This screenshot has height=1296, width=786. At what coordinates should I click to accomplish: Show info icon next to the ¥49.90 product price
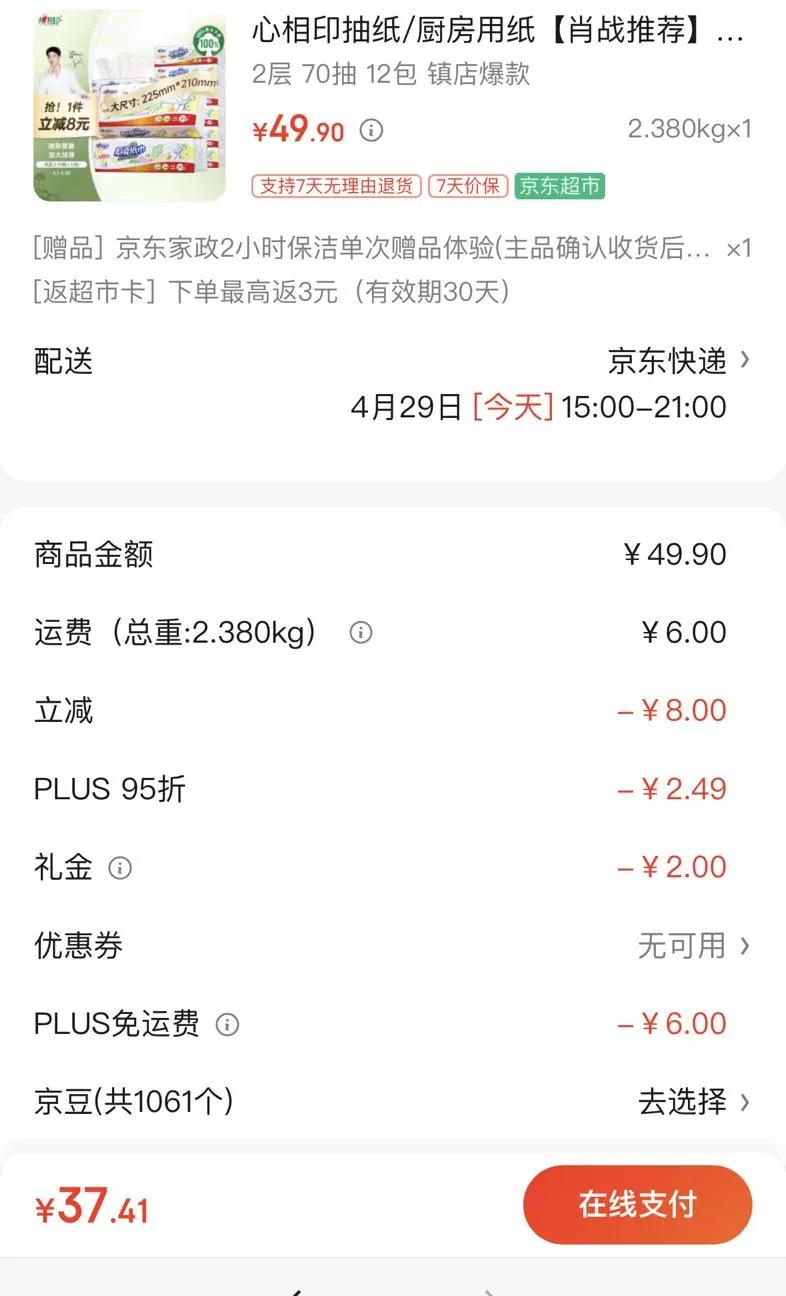(371, 130)
